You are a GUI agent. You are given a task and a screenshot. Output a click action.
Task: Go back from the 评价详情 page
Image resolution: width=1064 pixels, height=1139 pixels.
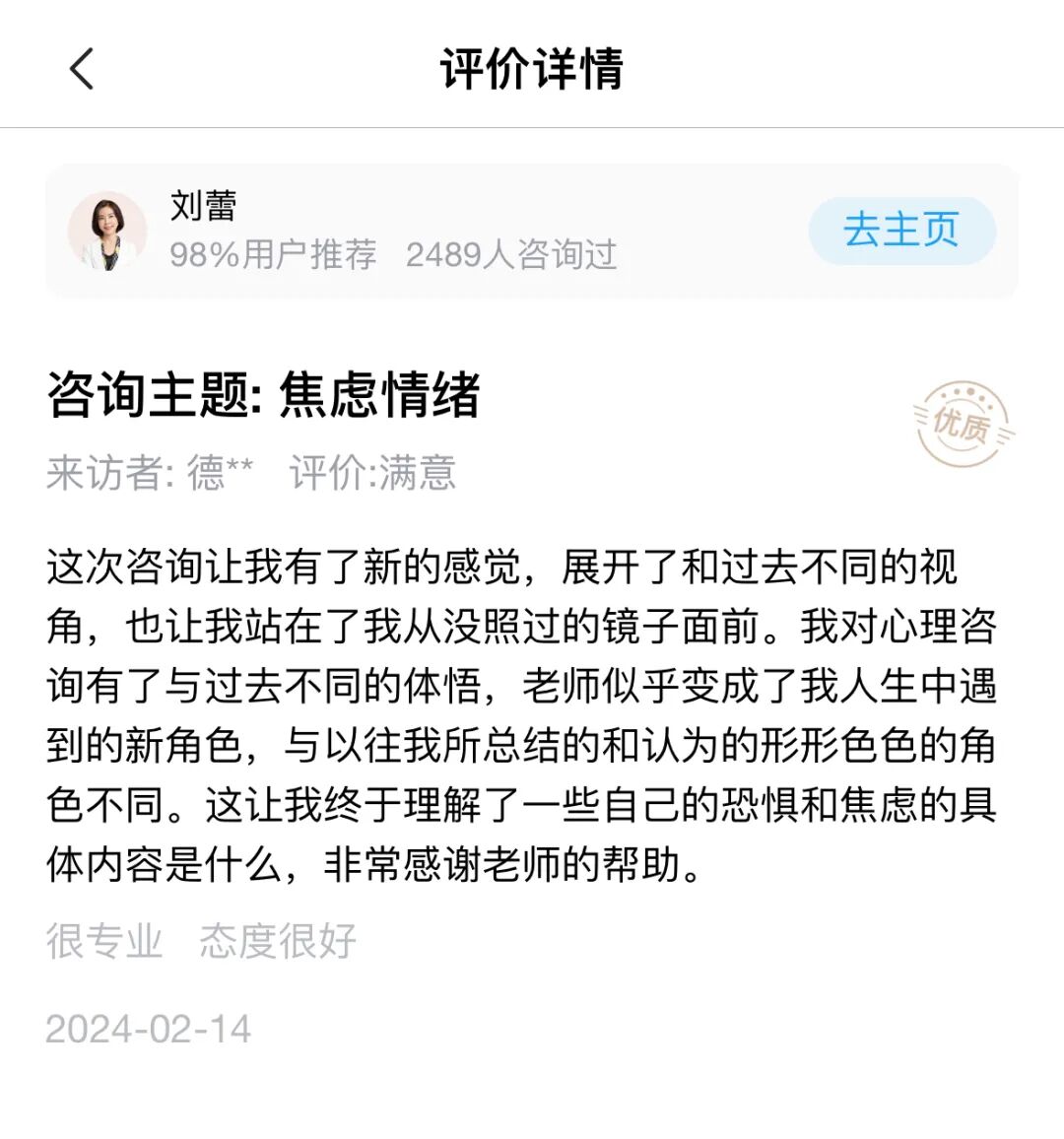82,69
